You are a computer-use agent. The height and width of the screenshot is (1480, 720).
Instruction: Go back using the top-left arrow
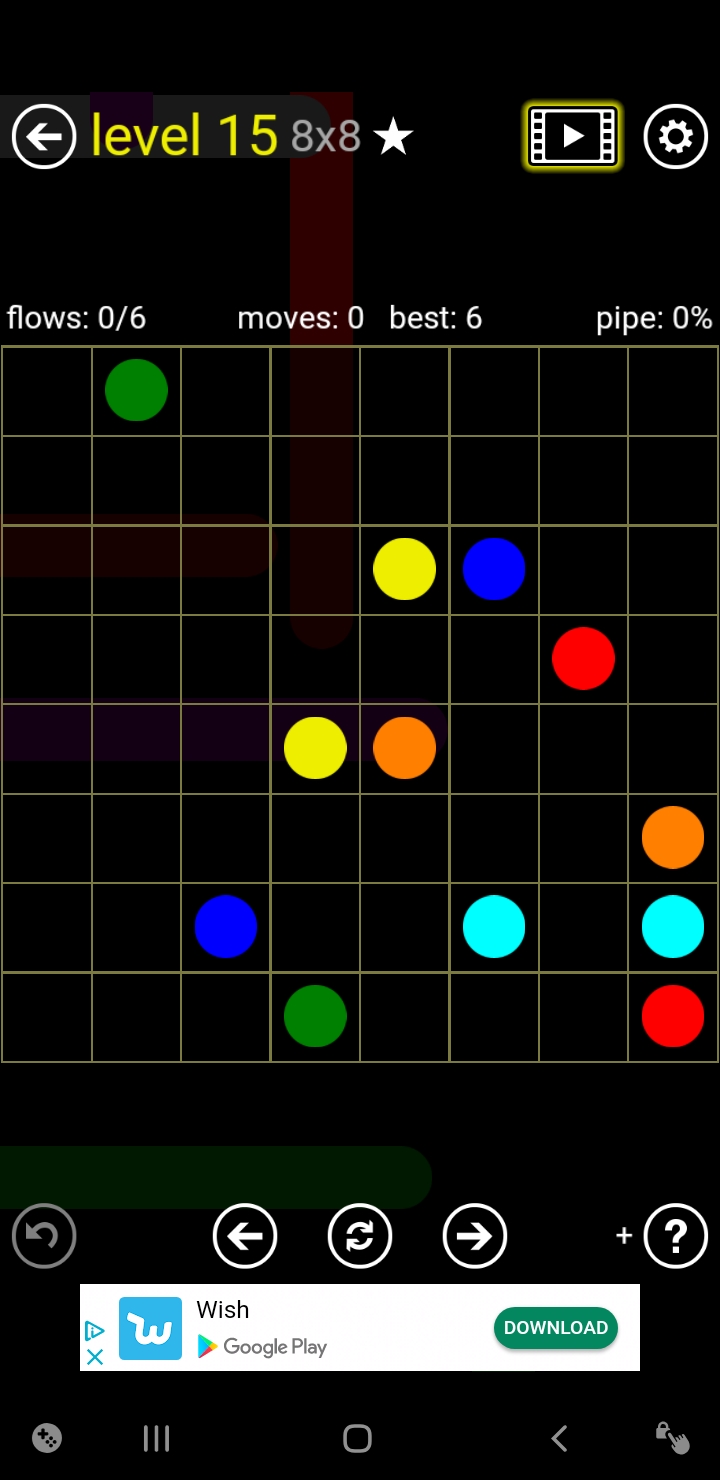point(44,136)
